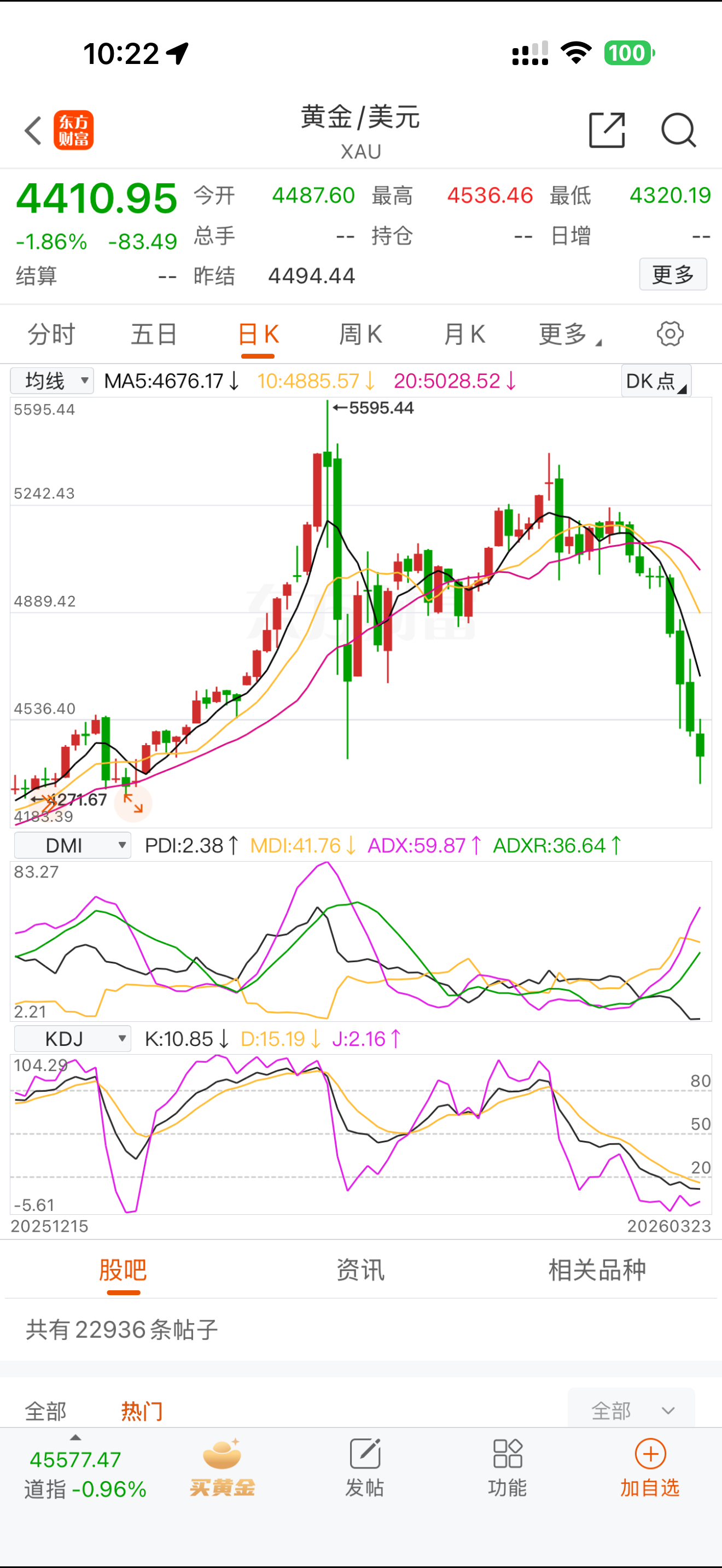Image resolution: width=722 pixels, height=1568 pixels.
Task: Open chart settings with the gear icon
Action: [x=669, y=334]
